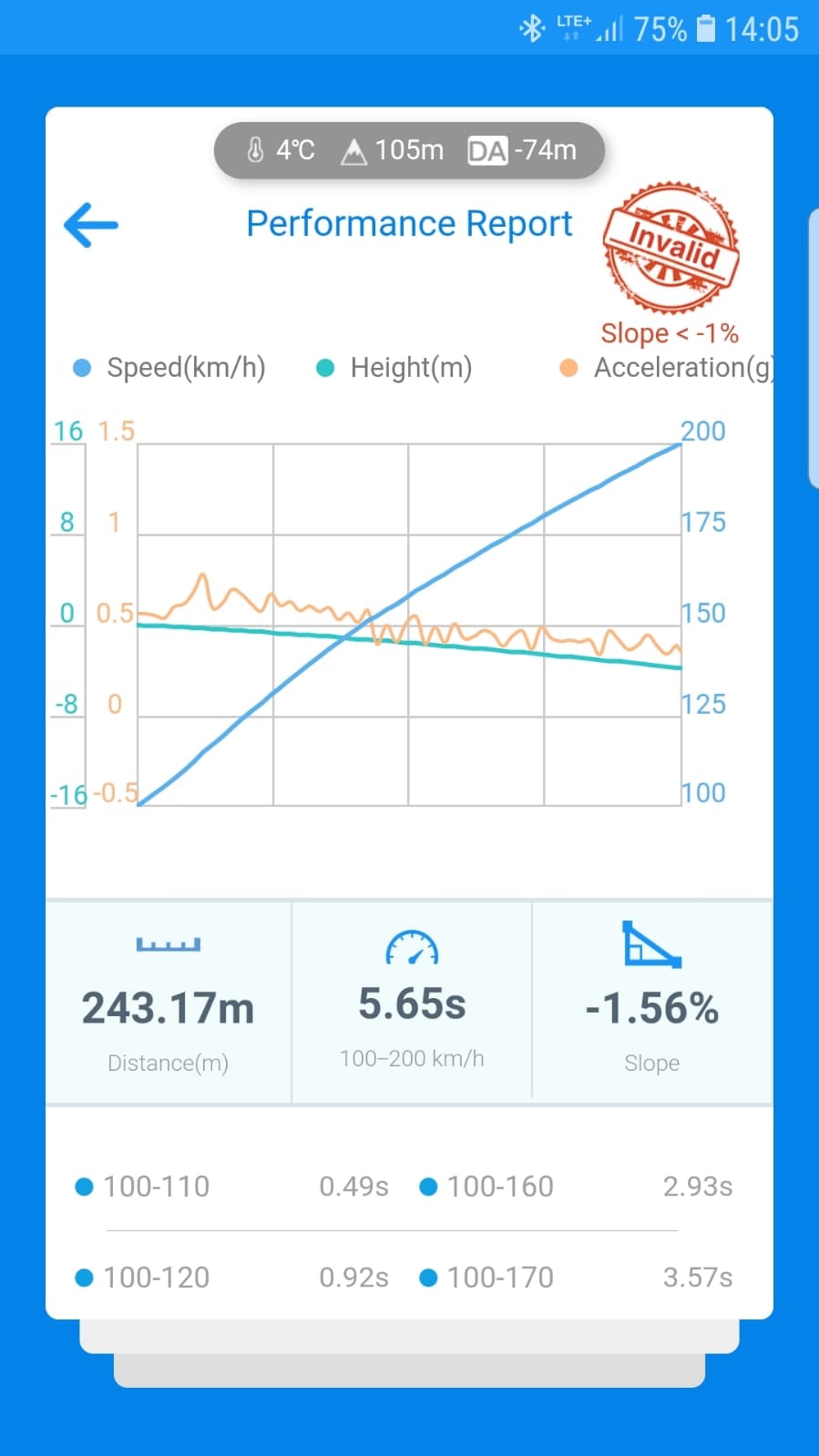Go back using the blue arrow
Image resolution: width=819 pixels, height=1456 pixels.
91,225
